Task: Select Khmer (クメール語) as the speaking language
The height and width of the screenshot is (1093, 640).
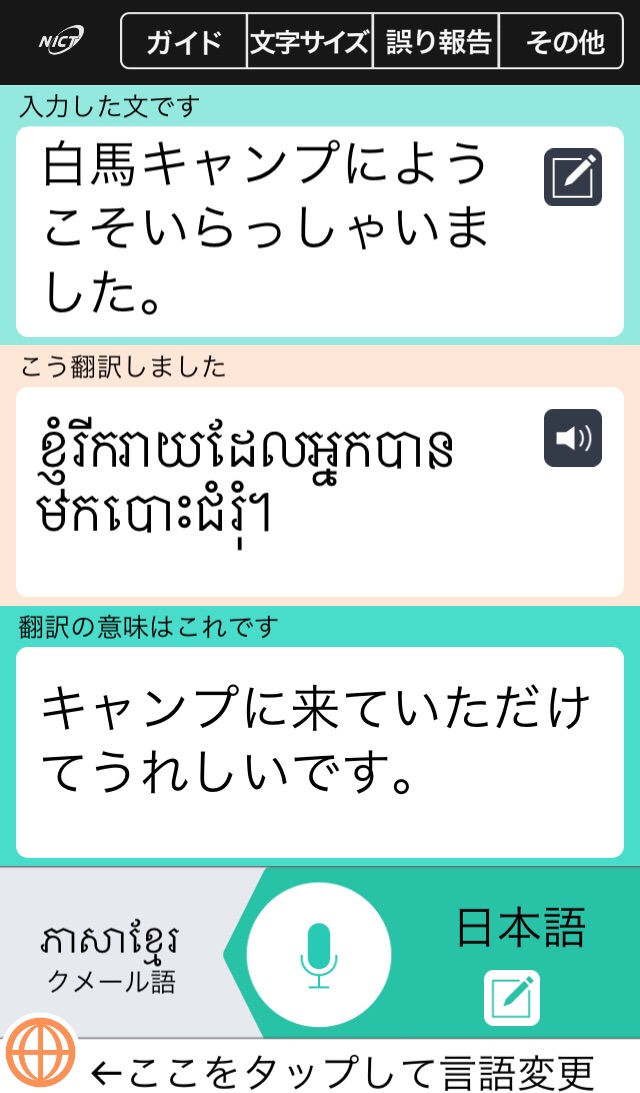Action: (x=112, y=954)
